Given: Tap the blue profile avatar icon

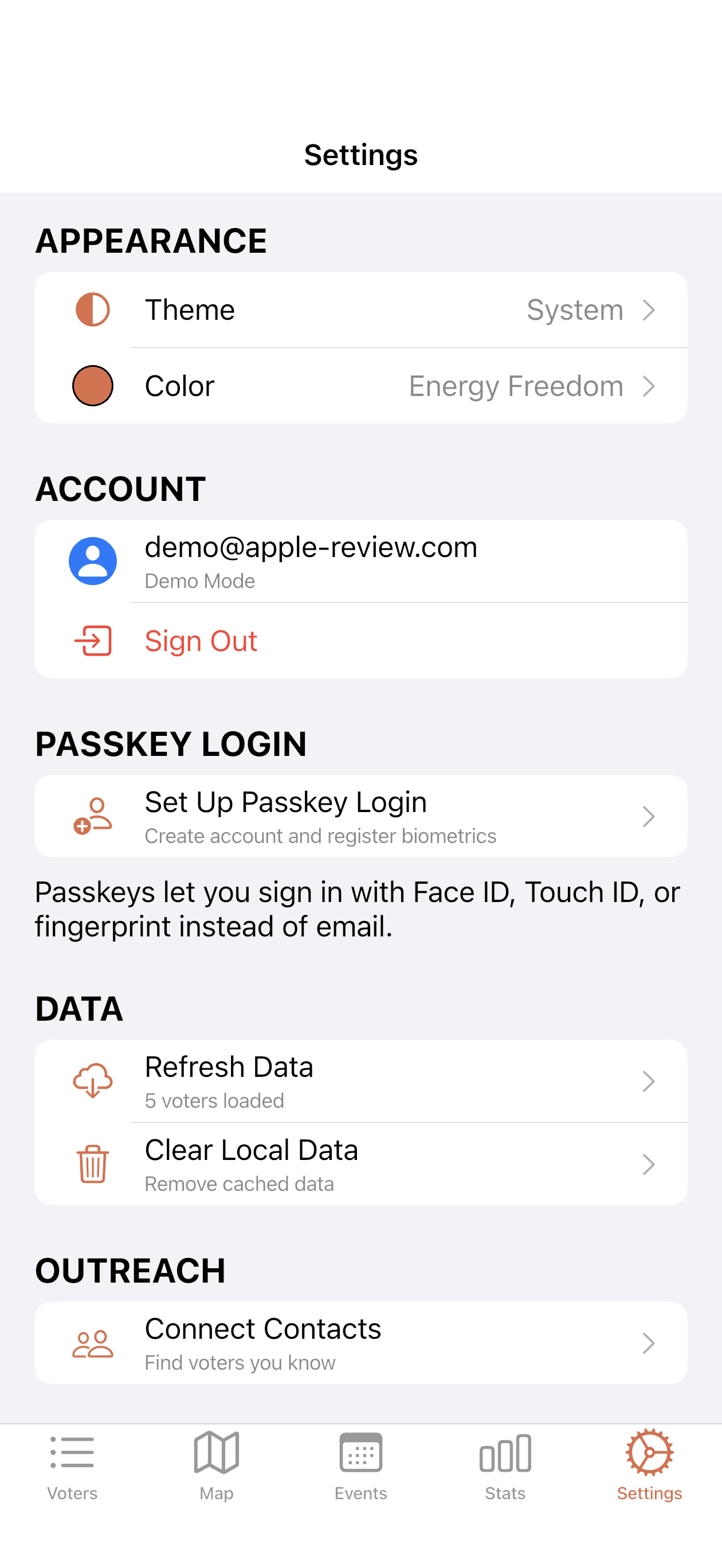Looking at the screenshot, I should coord(92,561).
